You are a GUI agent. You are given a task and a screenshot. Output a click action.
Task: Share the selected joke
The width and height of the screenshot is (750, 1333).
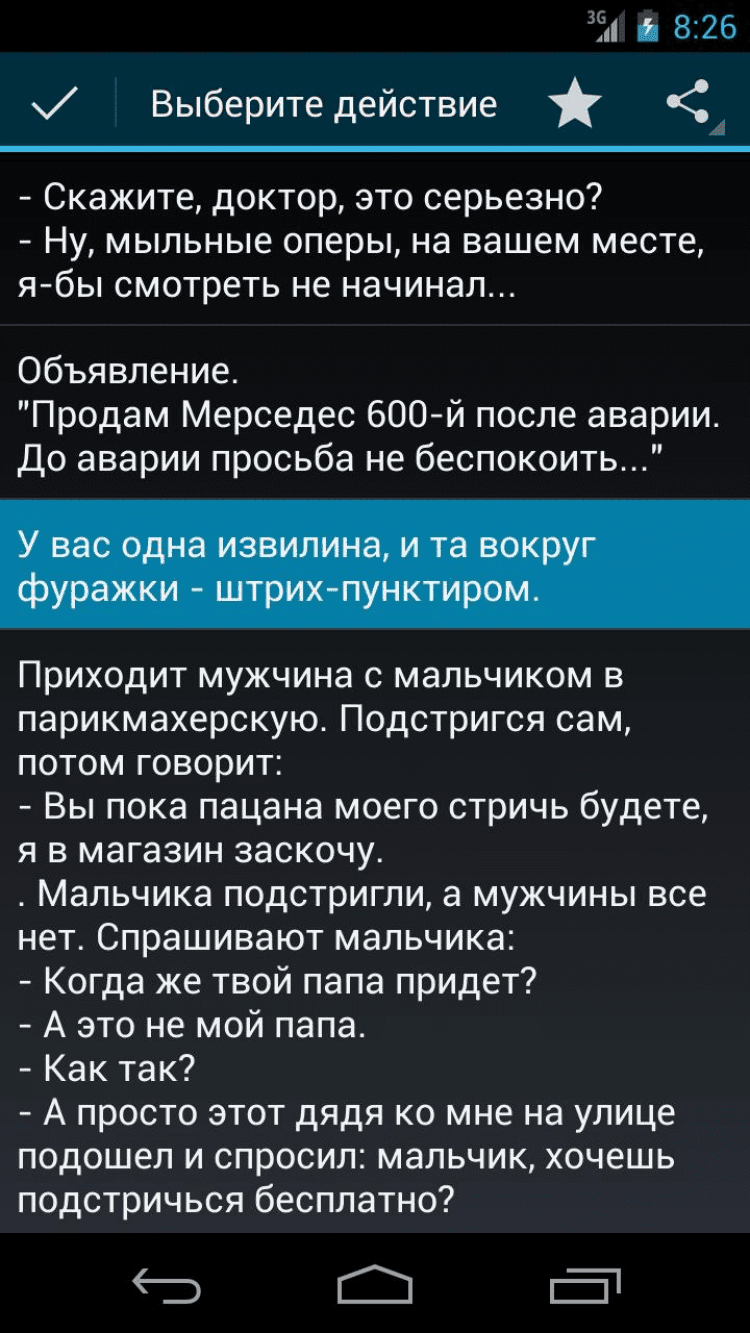pos(689,103)
